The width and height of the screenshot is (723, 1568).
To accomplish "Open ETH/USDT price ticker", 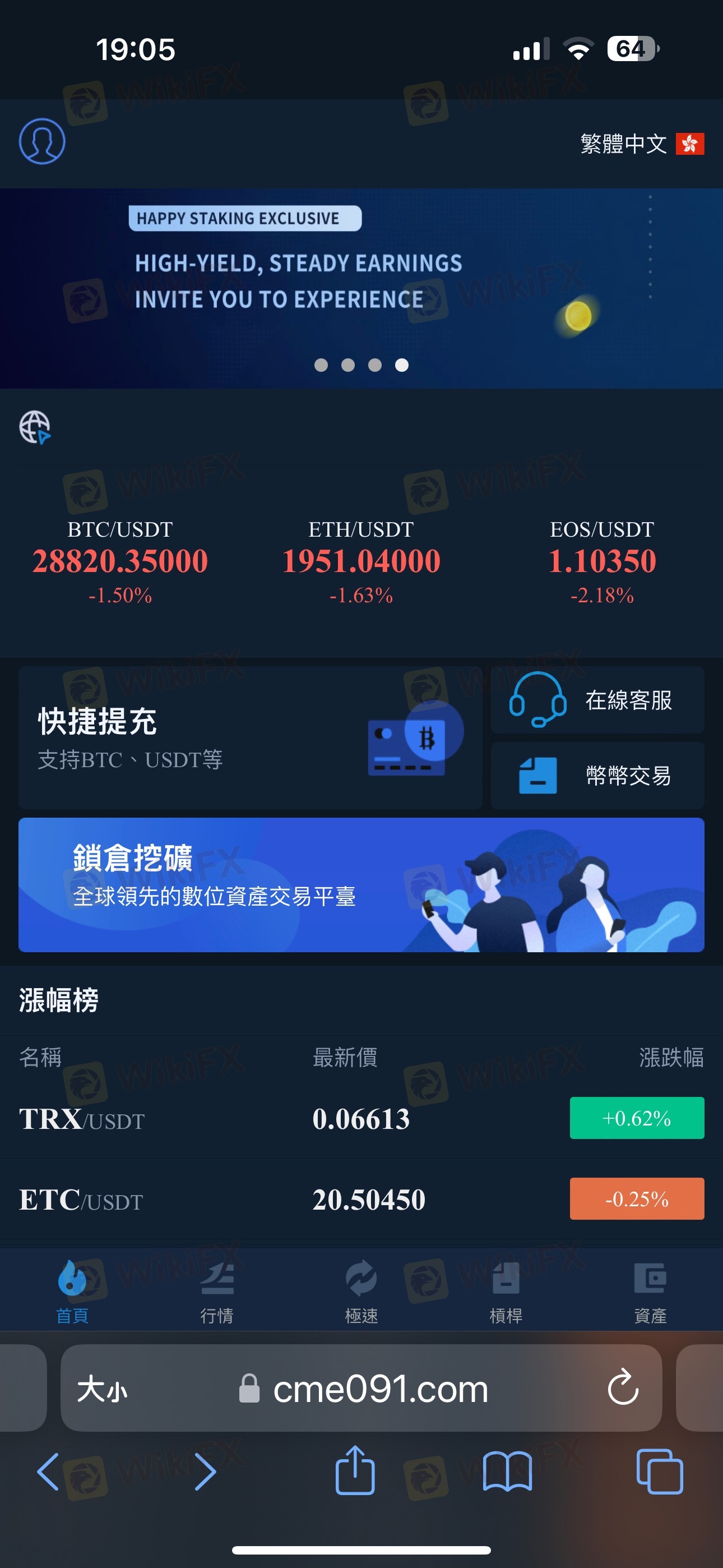I will [361, 562].
